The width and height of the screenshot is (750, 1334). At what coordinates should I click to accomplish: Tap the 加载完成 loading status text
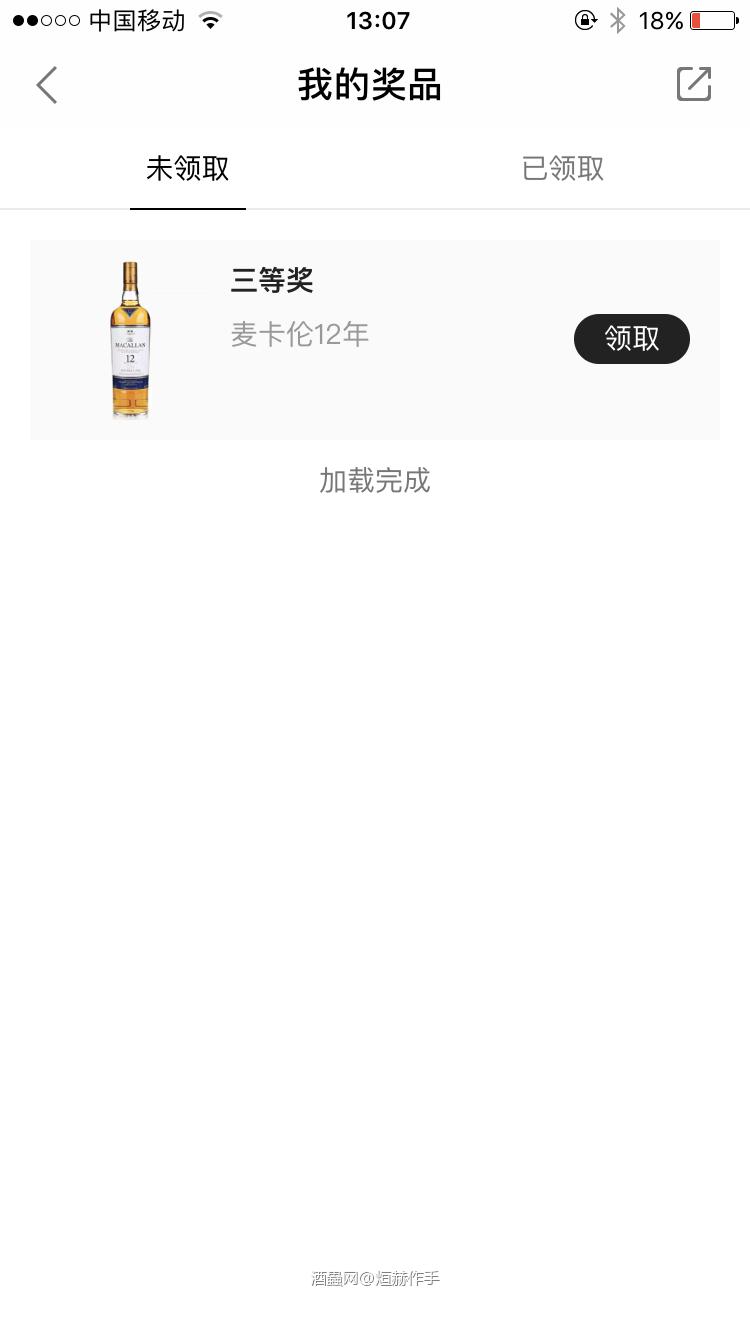374,481
